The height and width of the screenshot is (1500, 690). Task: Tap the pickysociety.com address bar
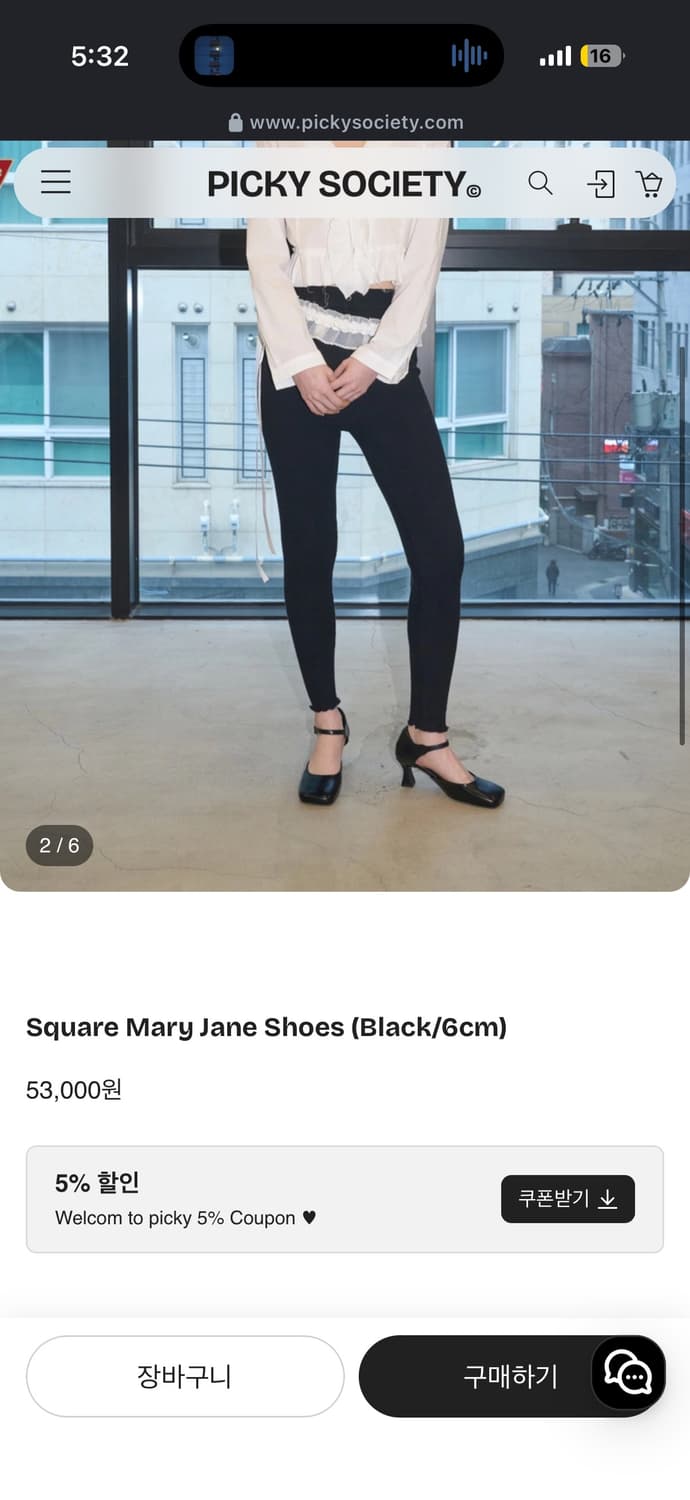(346, 122)
